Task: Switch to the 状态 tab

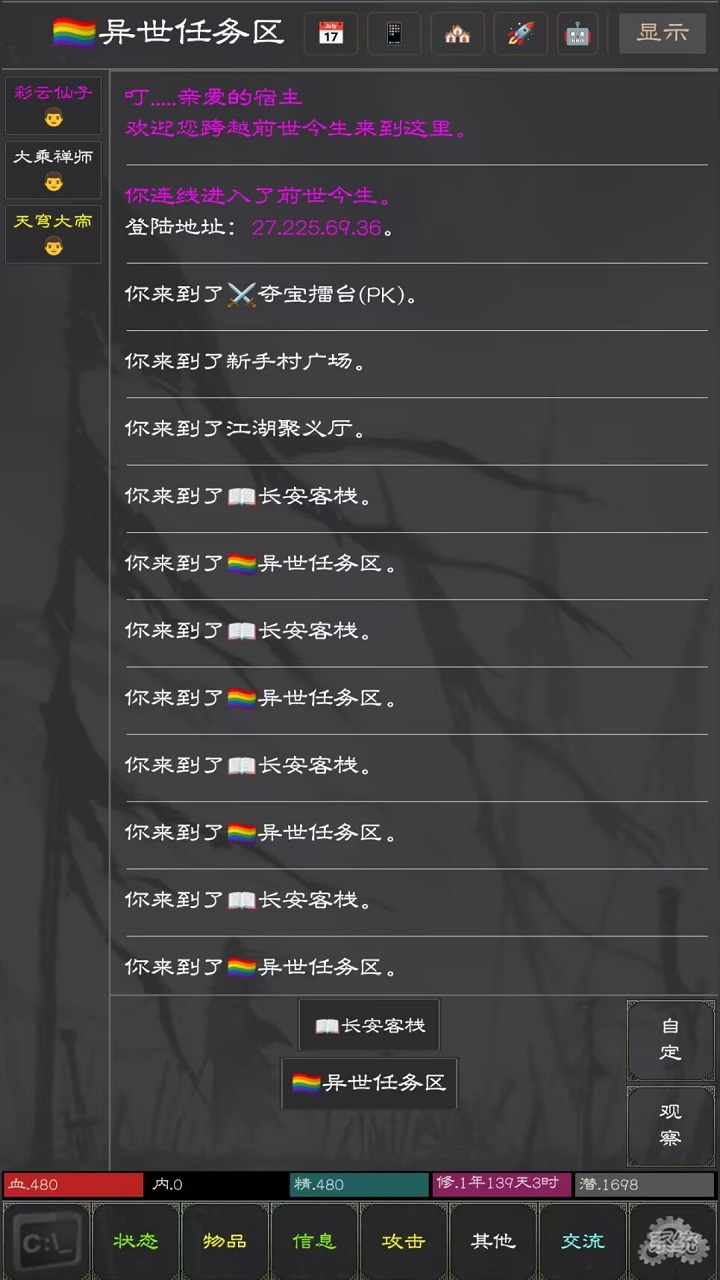Action: click(136, 1241)
